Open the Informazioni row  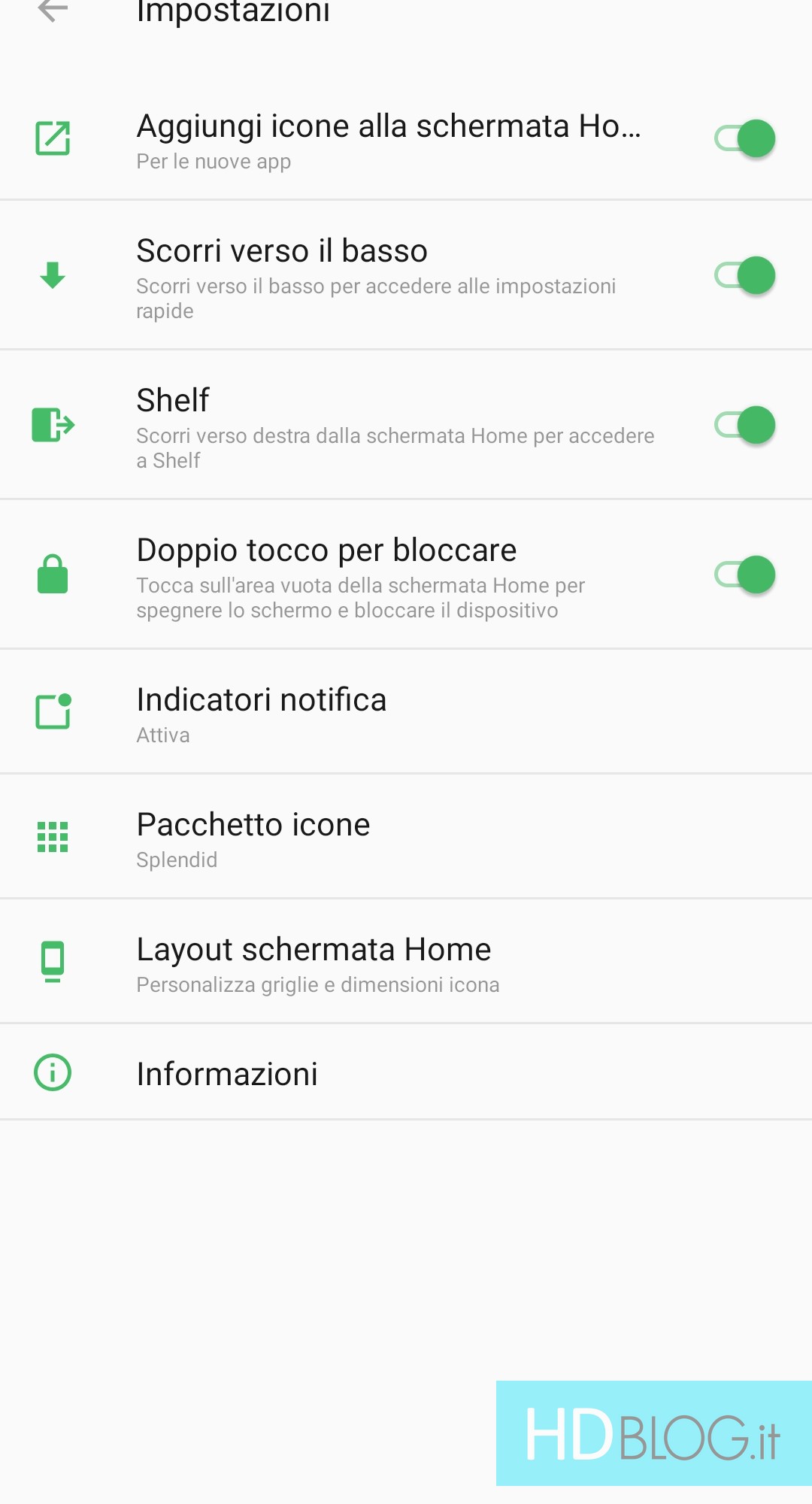point(406,1073)
